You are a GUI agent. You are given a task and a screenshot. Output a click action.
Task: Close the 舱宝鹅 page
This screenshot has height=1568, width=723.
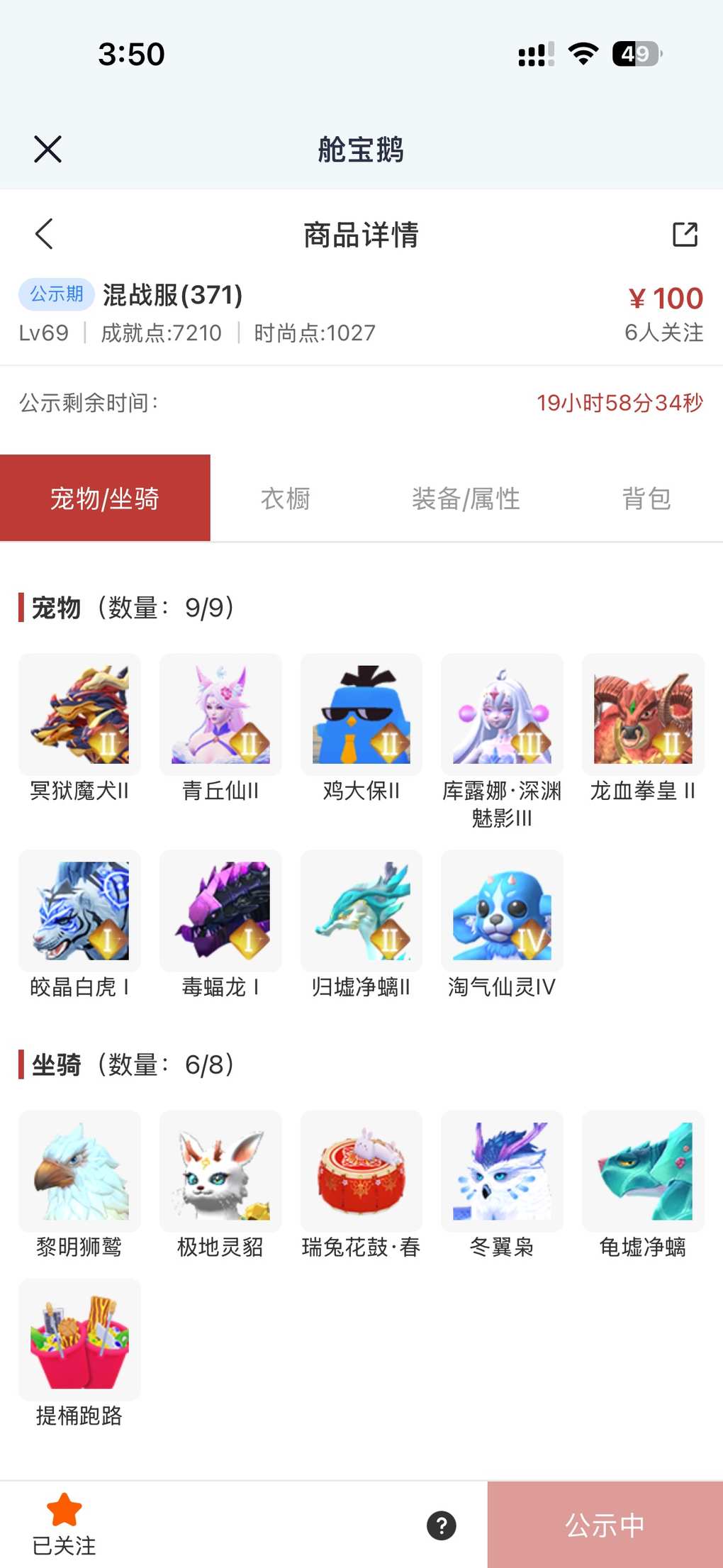pyautogui.click(x=47, y=149)
